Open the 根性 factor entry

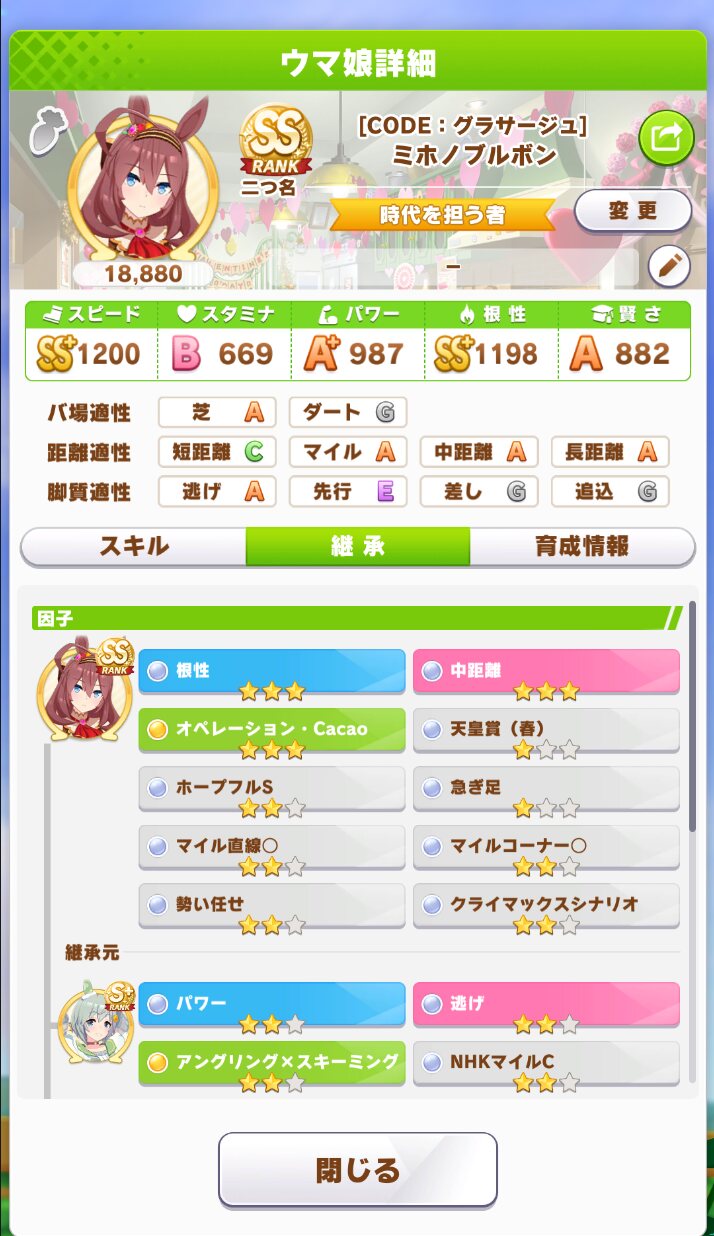tap(272, 671)
